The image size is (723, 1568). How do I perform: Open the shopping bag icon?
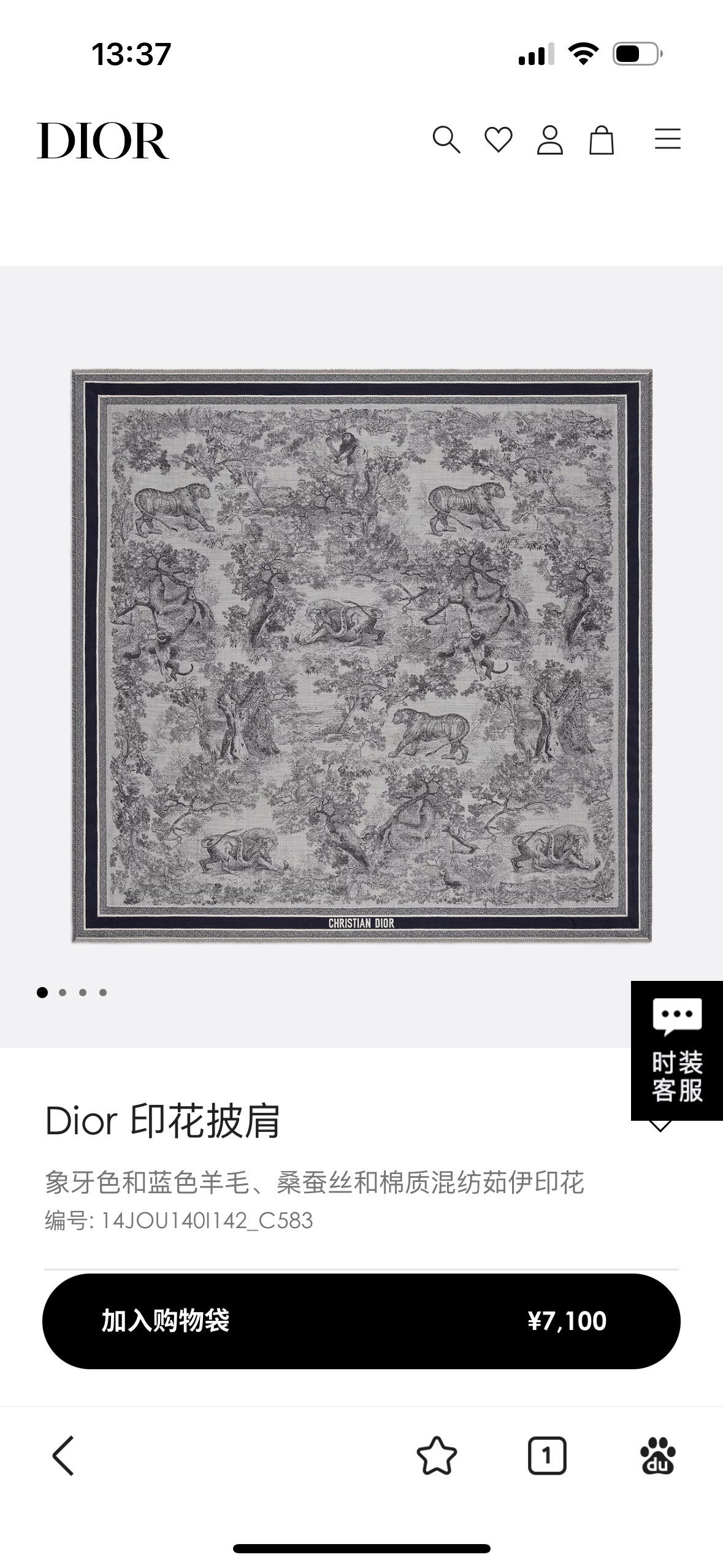pos(601,140)
